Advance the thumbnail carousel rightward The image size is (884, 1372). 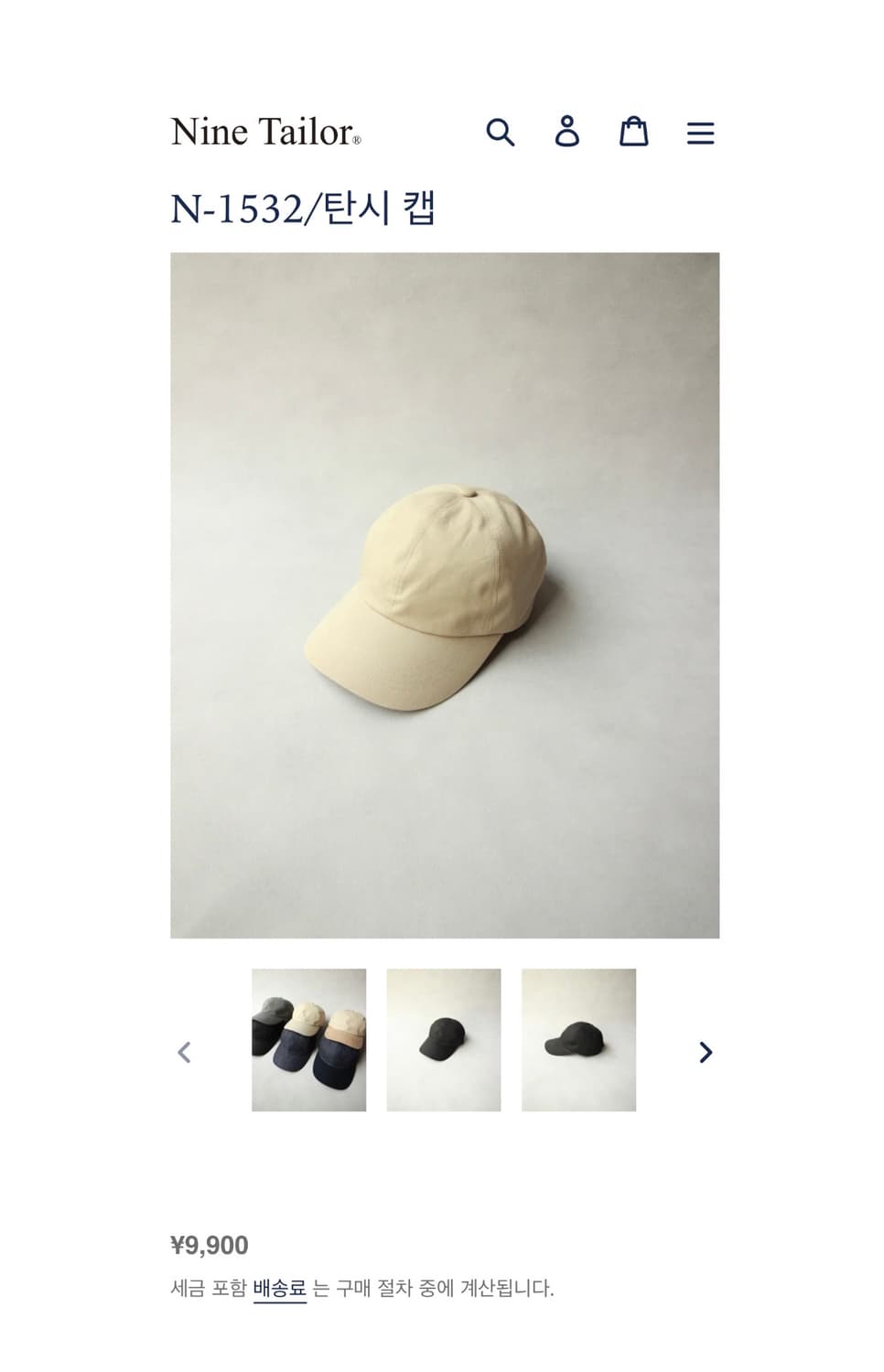[704, 1053]
